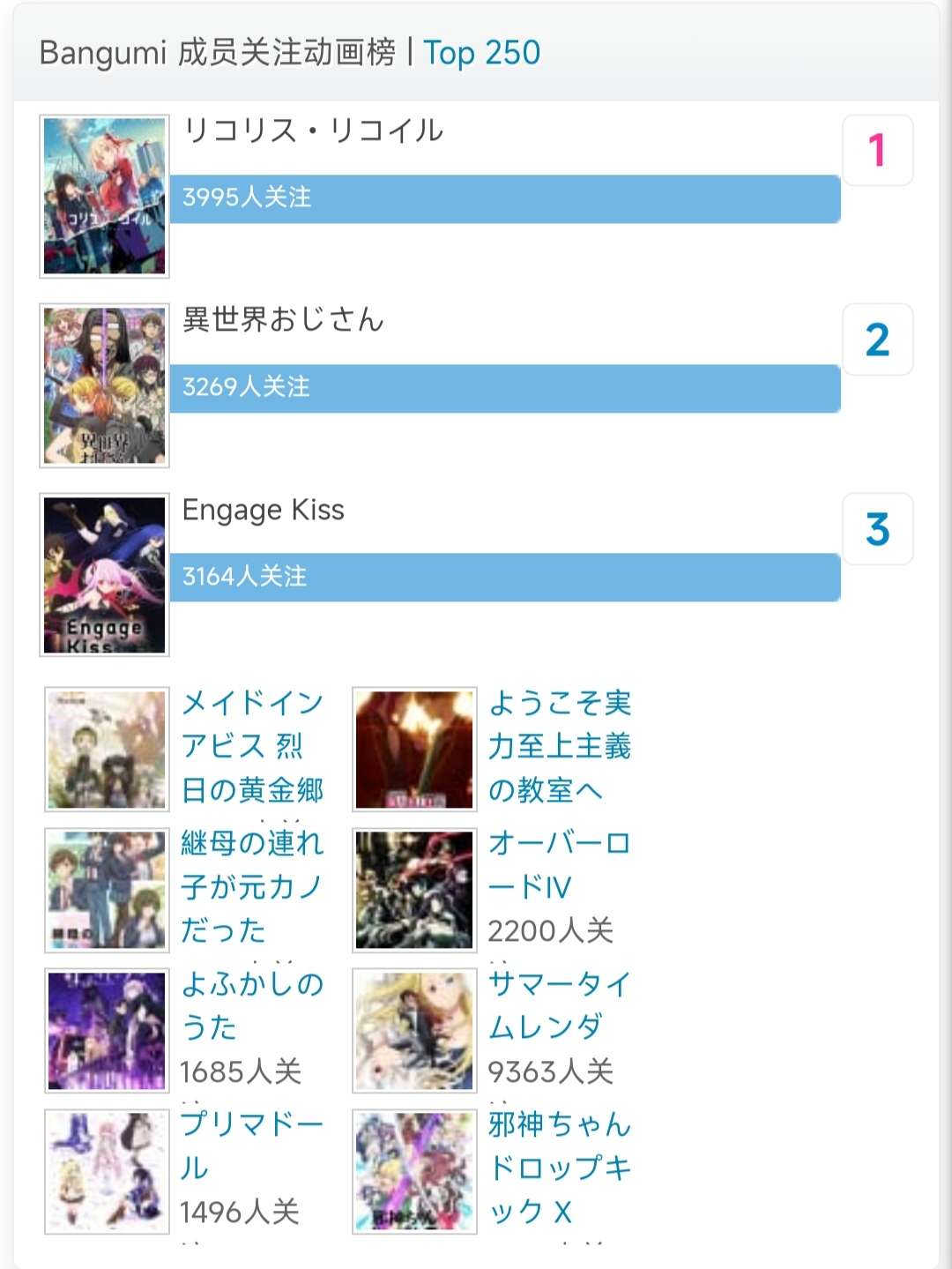This screenshot has width=952, height=1269.
Task: Tap the オーバーロードIV thumbnail
Action: (x=414, y=891)
